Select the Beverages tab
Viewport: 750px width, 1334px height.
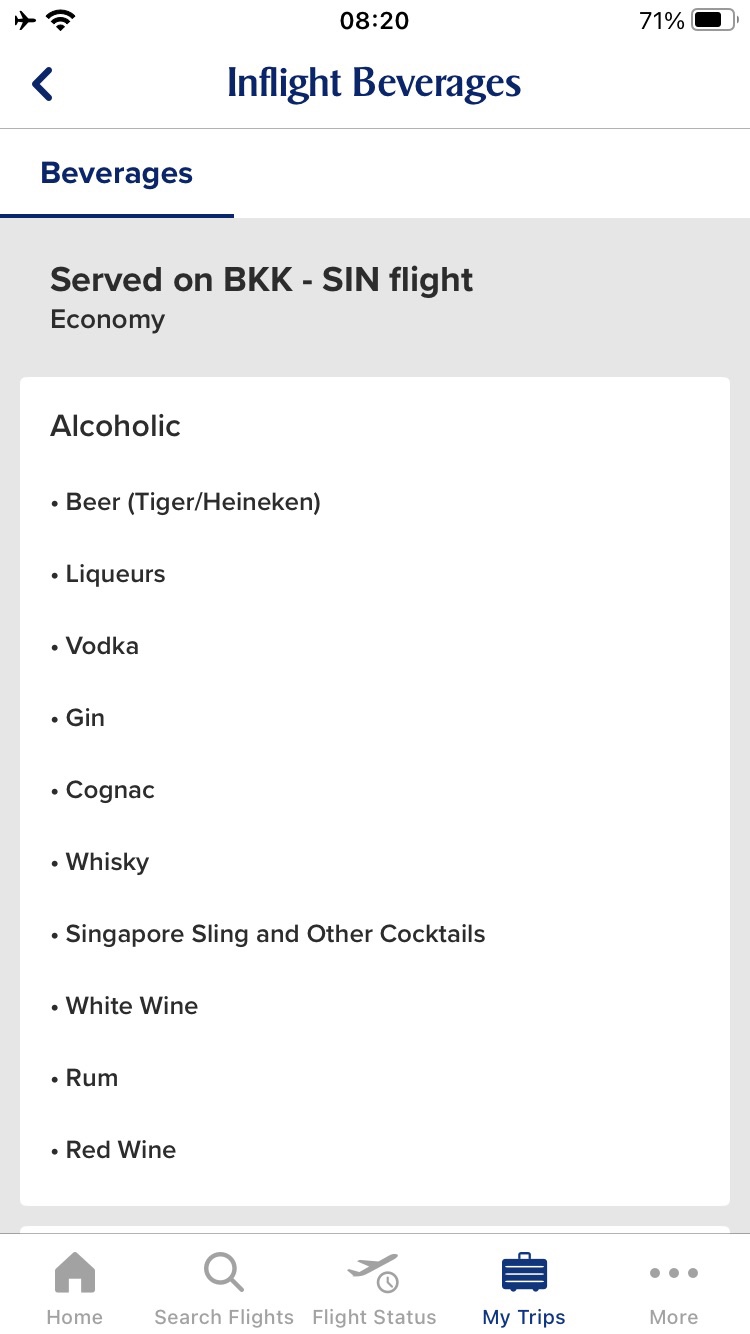[117, 174]
